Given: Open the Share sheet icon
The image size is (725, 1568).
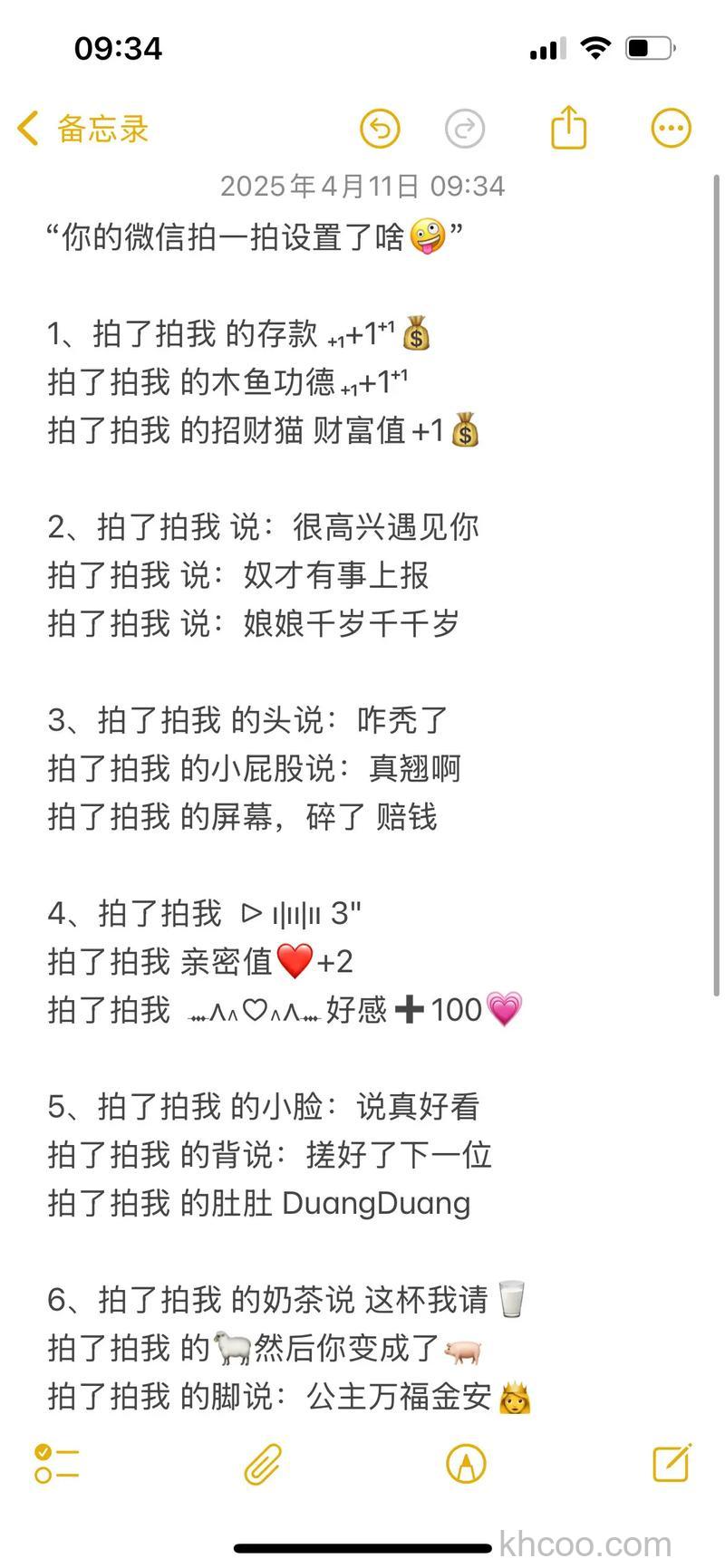Looking at the screenshot, I should pyautogui.click(x=567, y=128).
